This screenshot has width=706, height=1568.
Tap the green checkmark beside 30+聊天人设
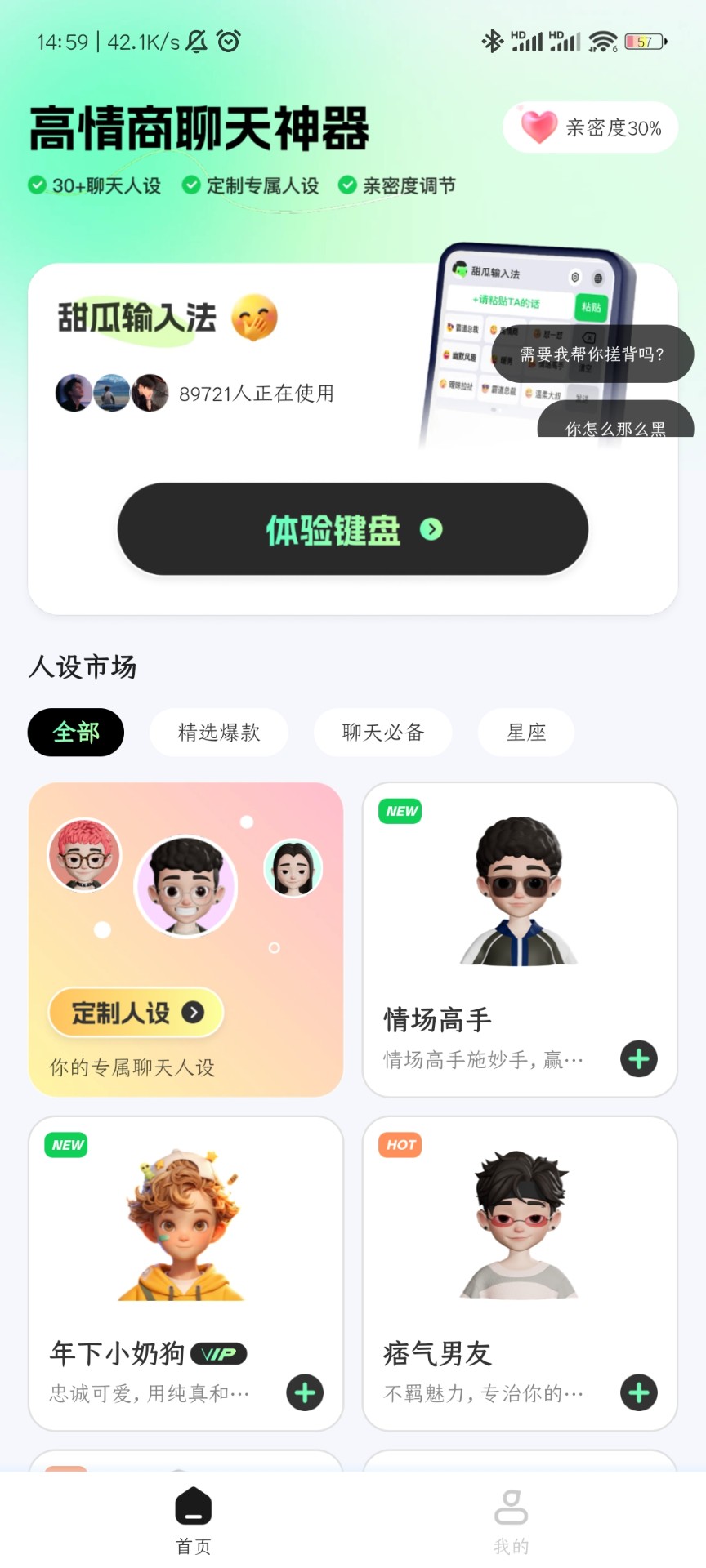click(38, 185)
